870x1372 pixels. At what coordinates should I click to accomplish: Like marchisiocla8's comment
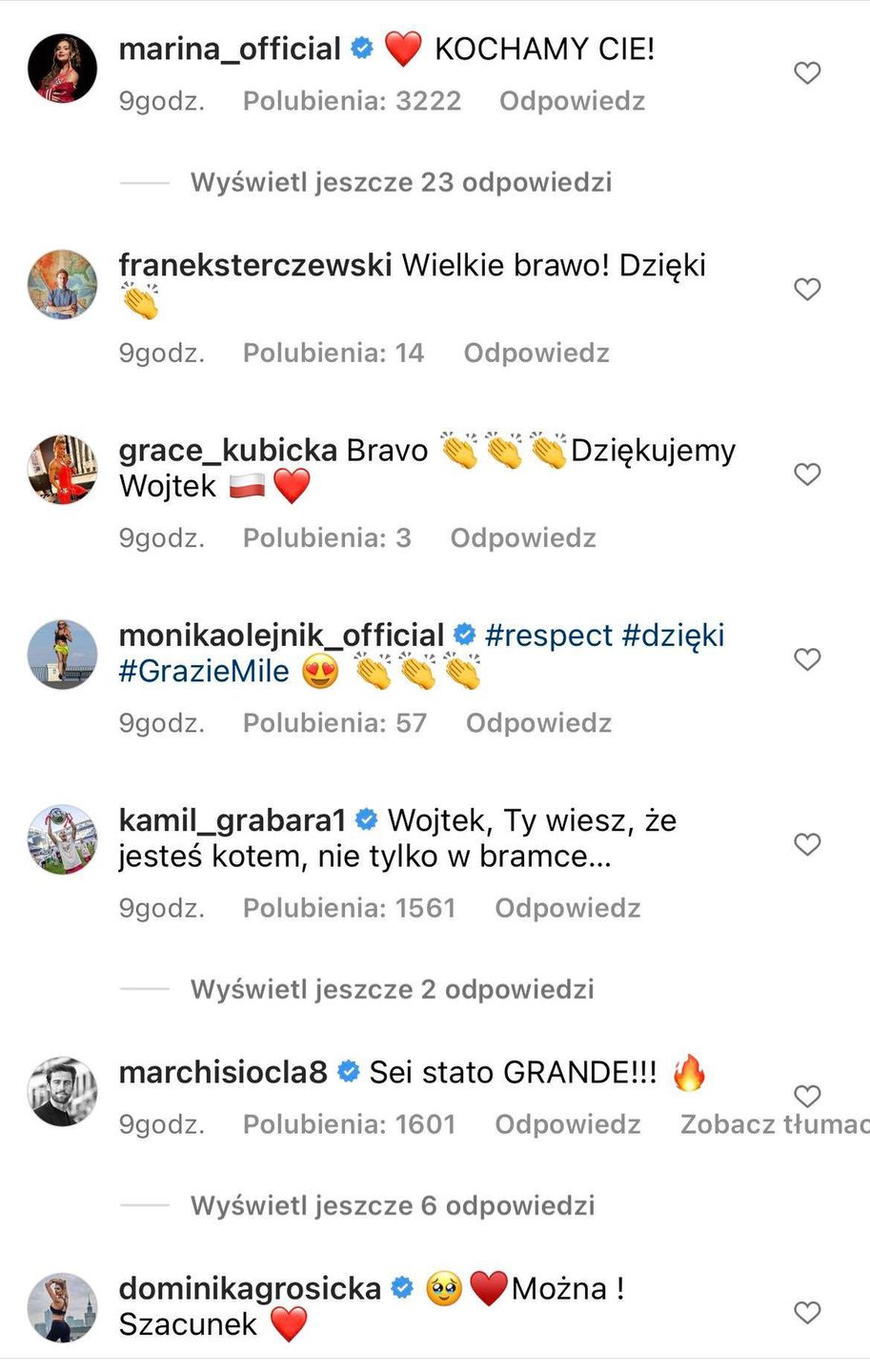(x=807, y=1096)
